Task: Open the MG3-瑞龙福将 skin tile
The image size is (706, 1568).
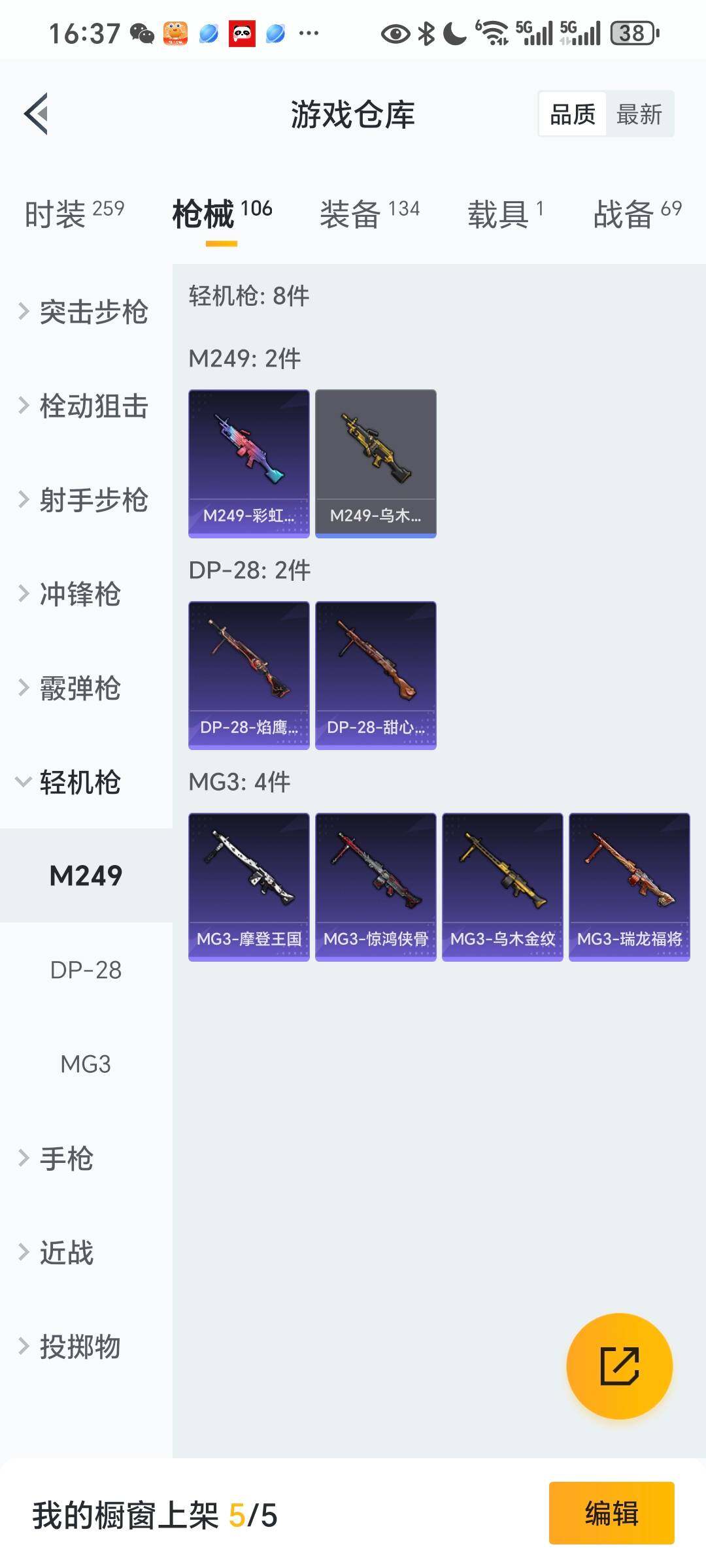Action: pyautogui.click(x=629, y=887)
